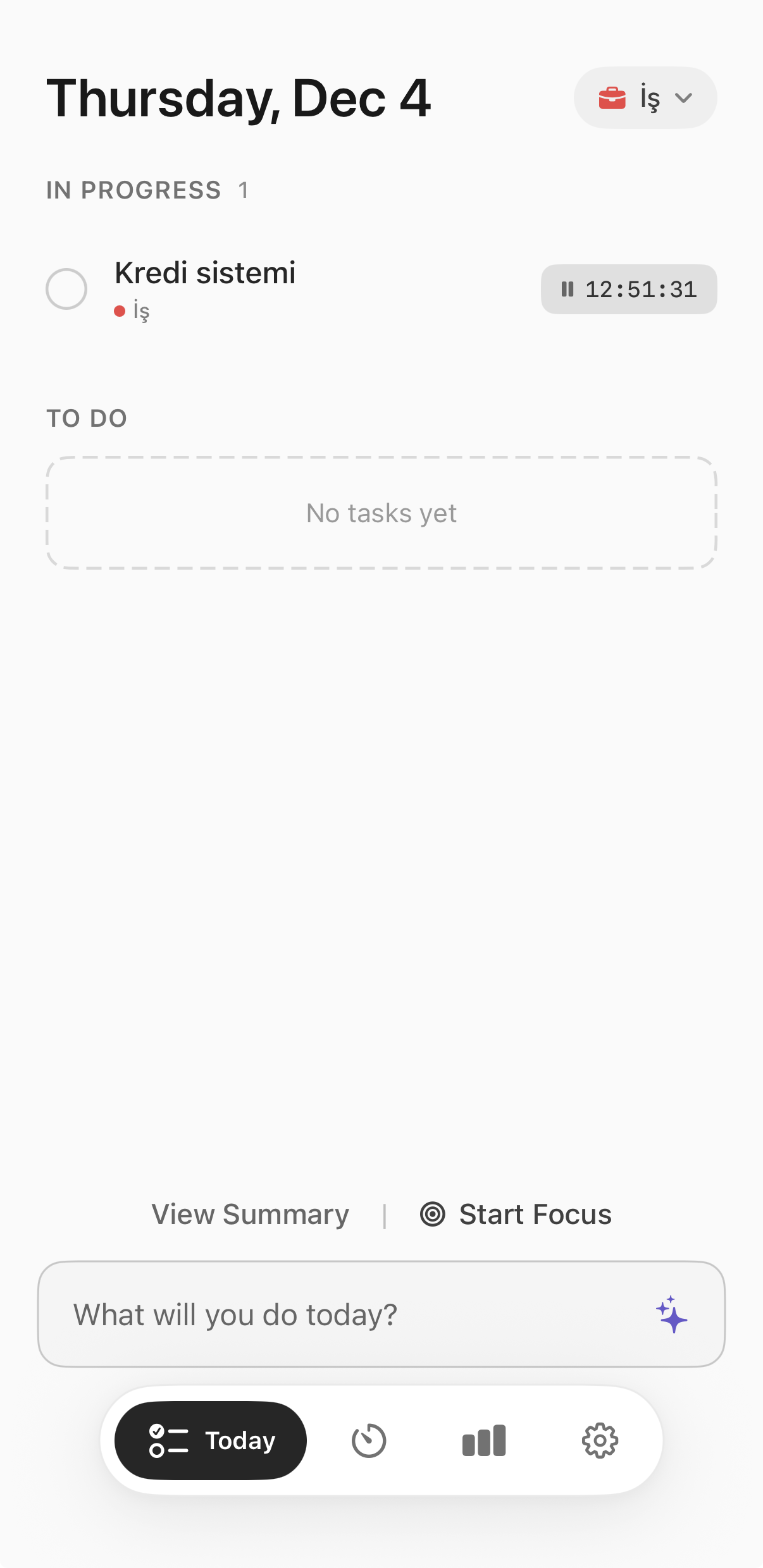Screen dimensions: 763x1568
Task: Tap the pause icon on the running timer
Action: click(566, 289)
